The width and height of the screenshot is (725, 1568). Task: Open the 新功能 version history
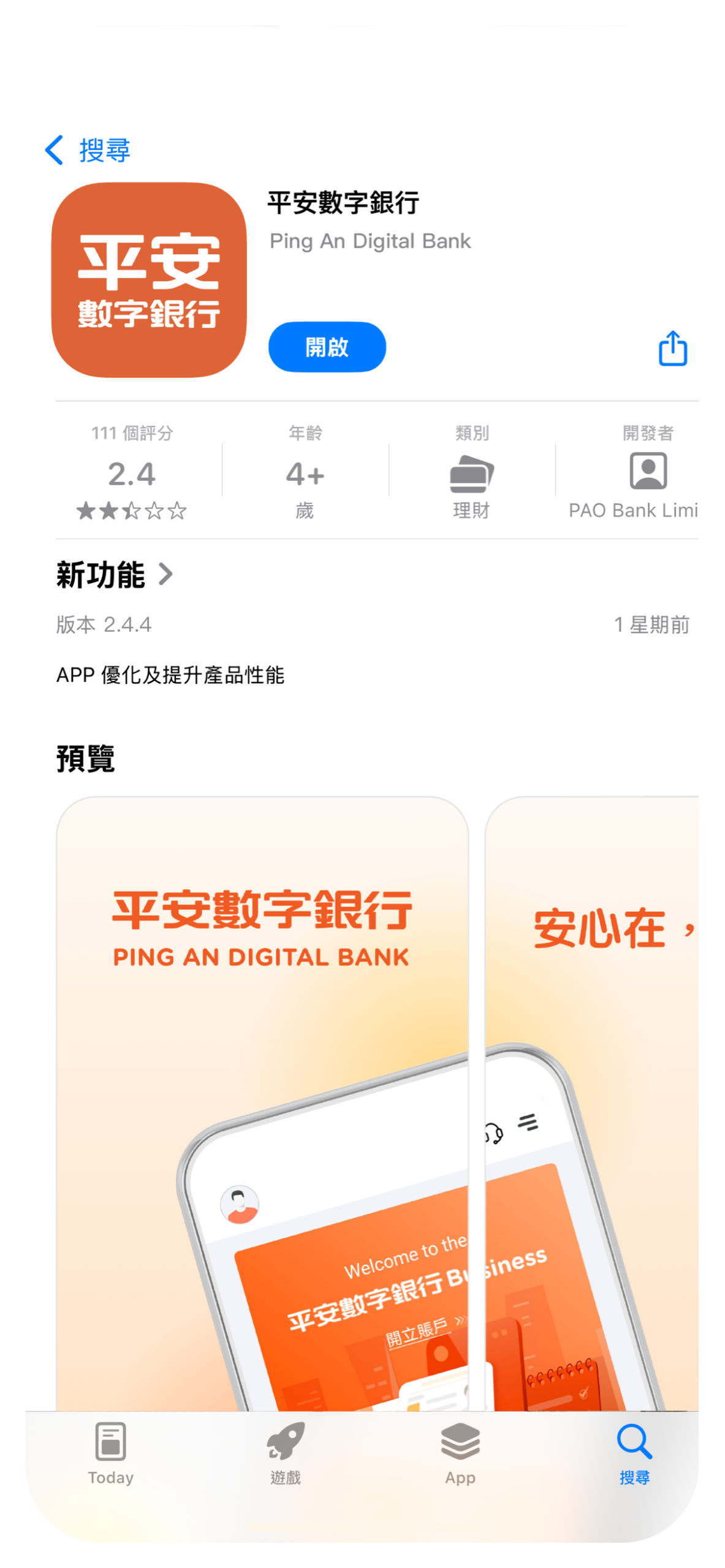(x=115, y=575)
